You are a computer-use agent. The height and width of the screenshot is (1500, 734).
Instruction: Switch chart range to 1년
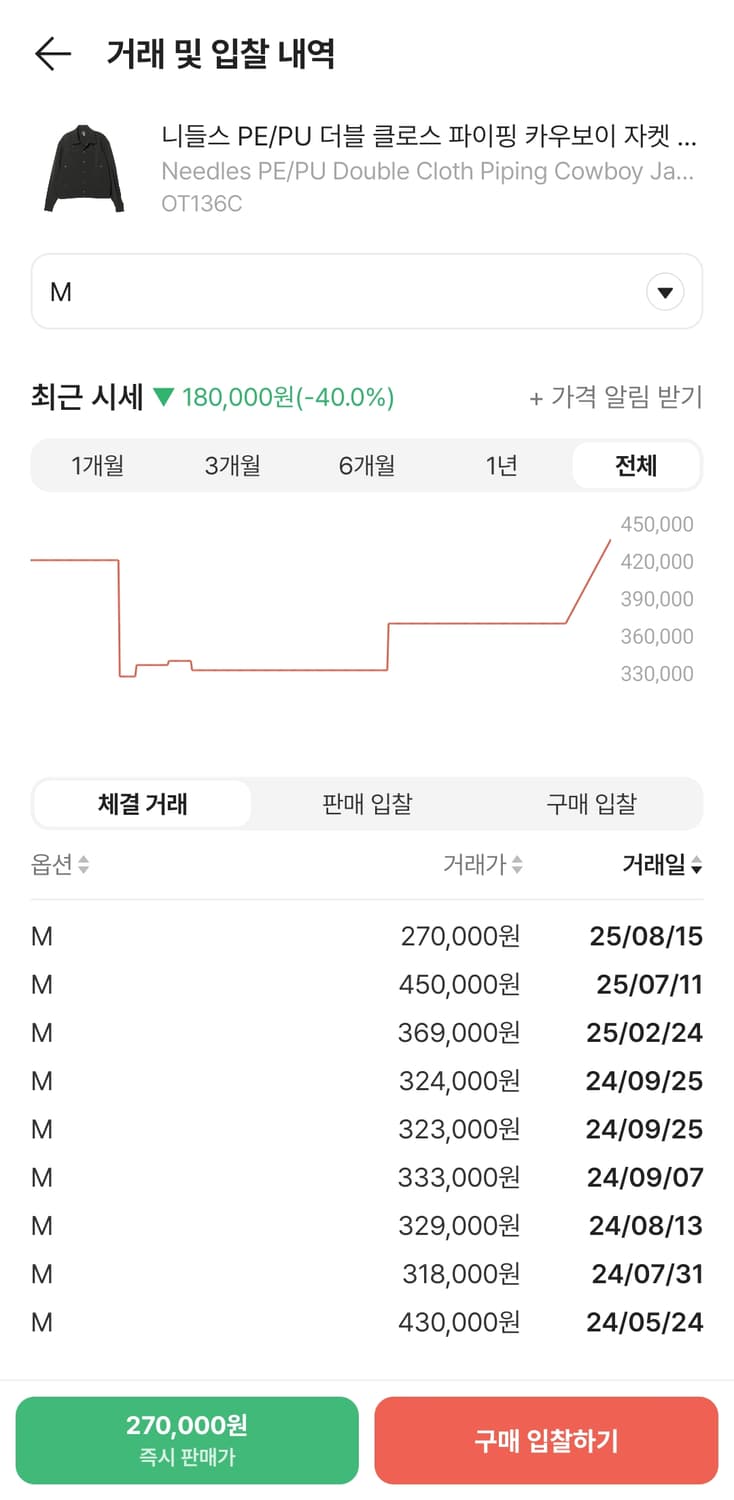(x=500, y=465)
